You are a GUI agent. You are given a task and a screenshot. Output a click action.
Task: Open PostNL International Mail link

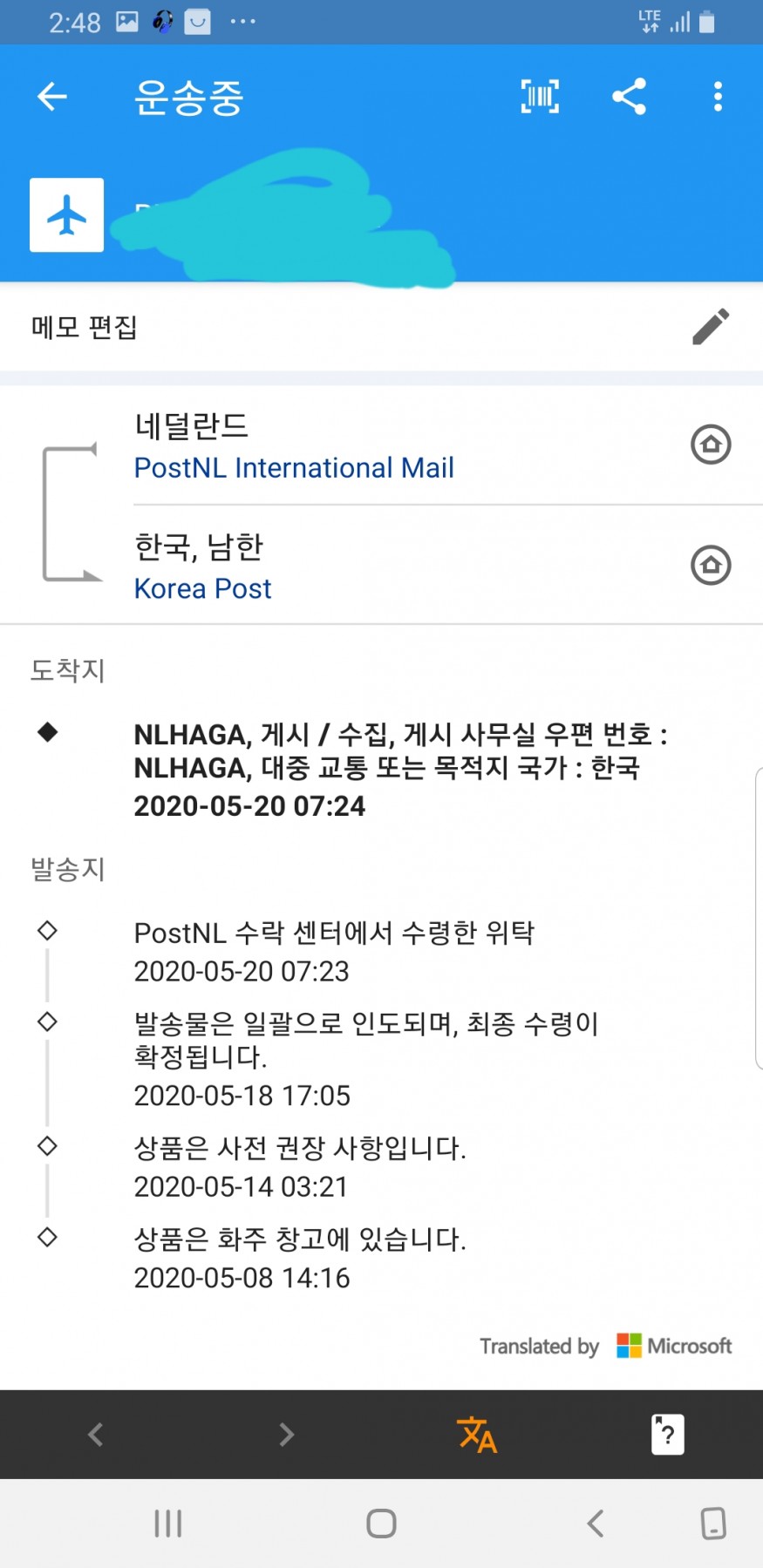pos(294,468)
